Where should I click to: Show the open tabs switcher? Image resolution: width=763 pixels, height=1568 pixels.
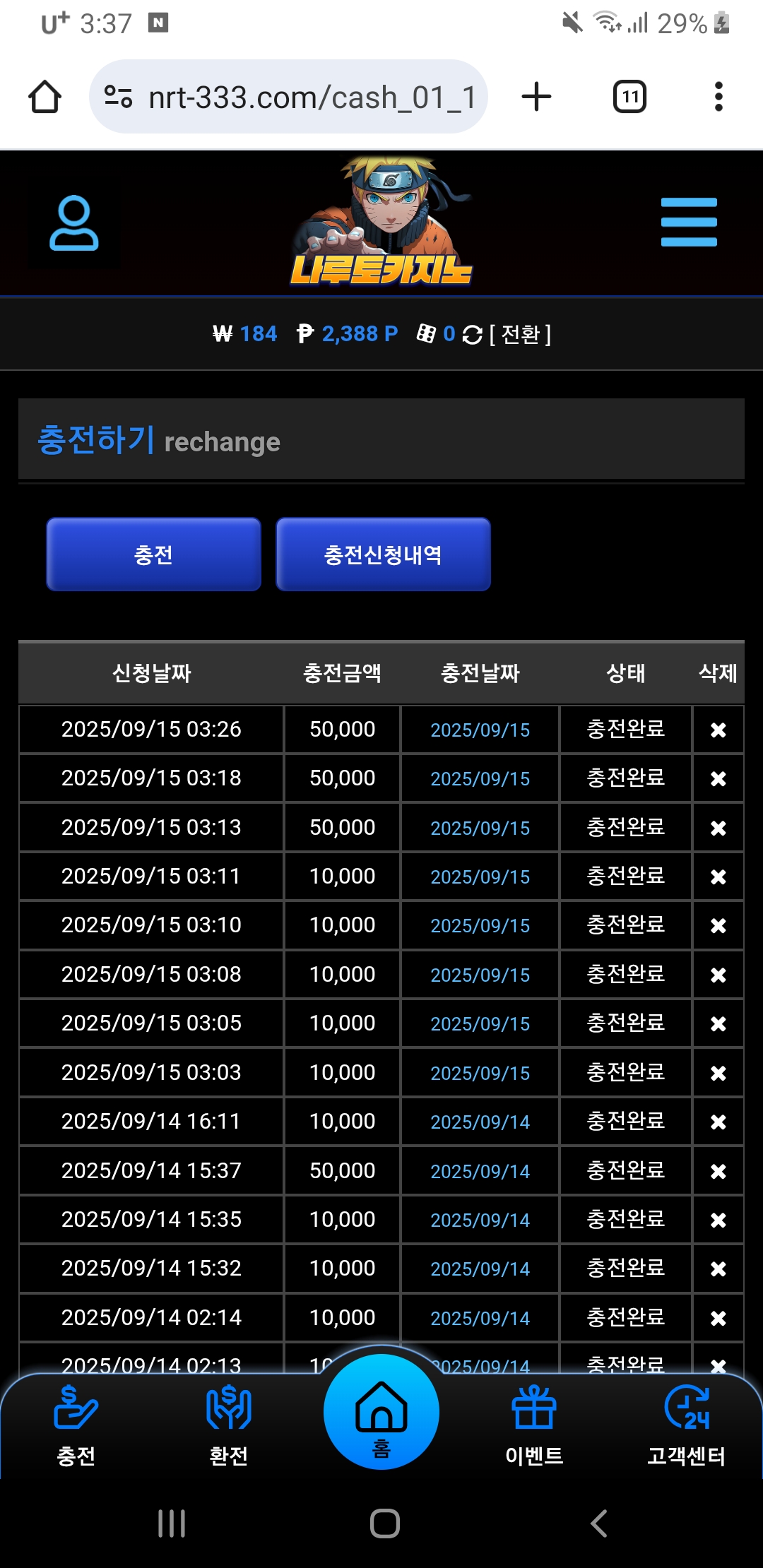[x=629, y=97]
